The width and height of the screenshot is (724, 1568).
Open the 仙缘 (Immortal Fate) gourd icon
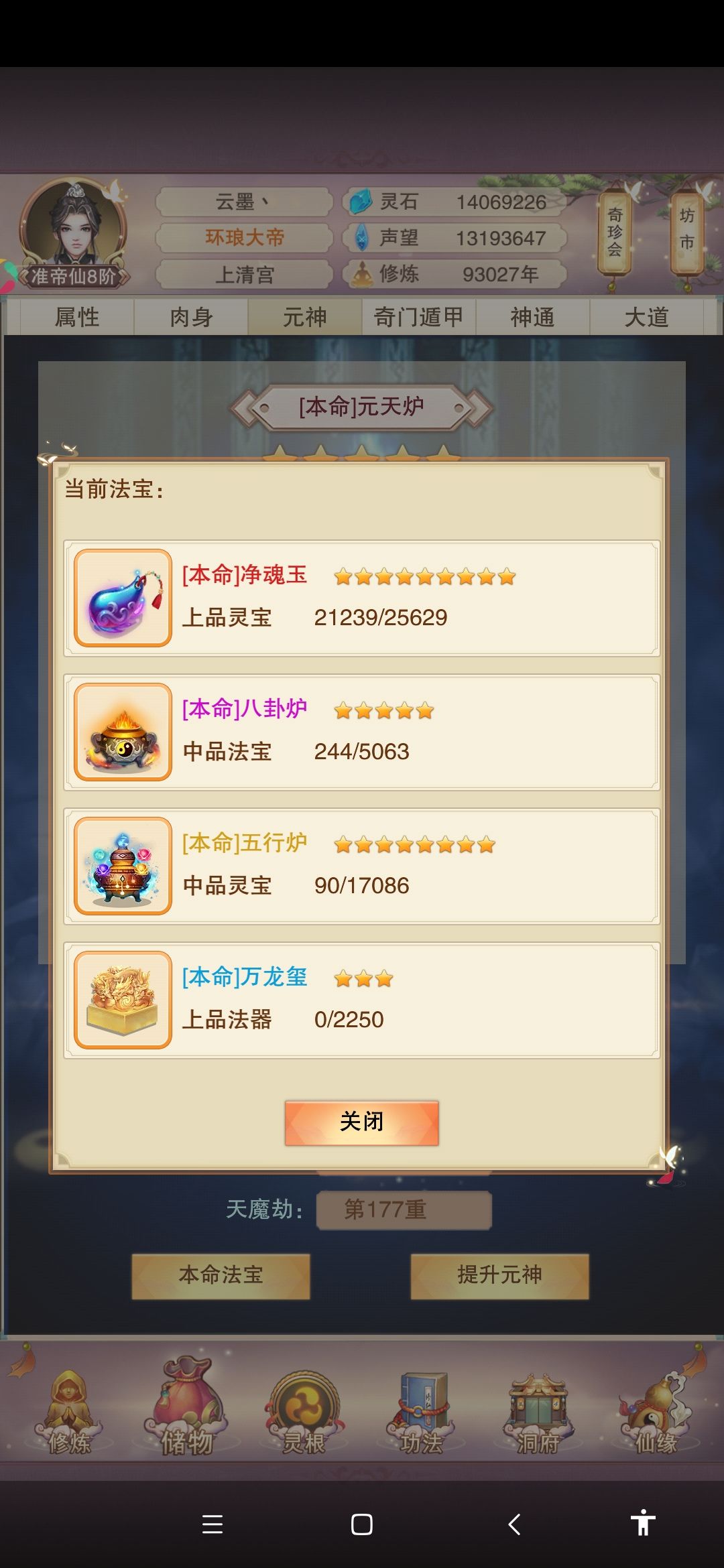click(654, 1414)
